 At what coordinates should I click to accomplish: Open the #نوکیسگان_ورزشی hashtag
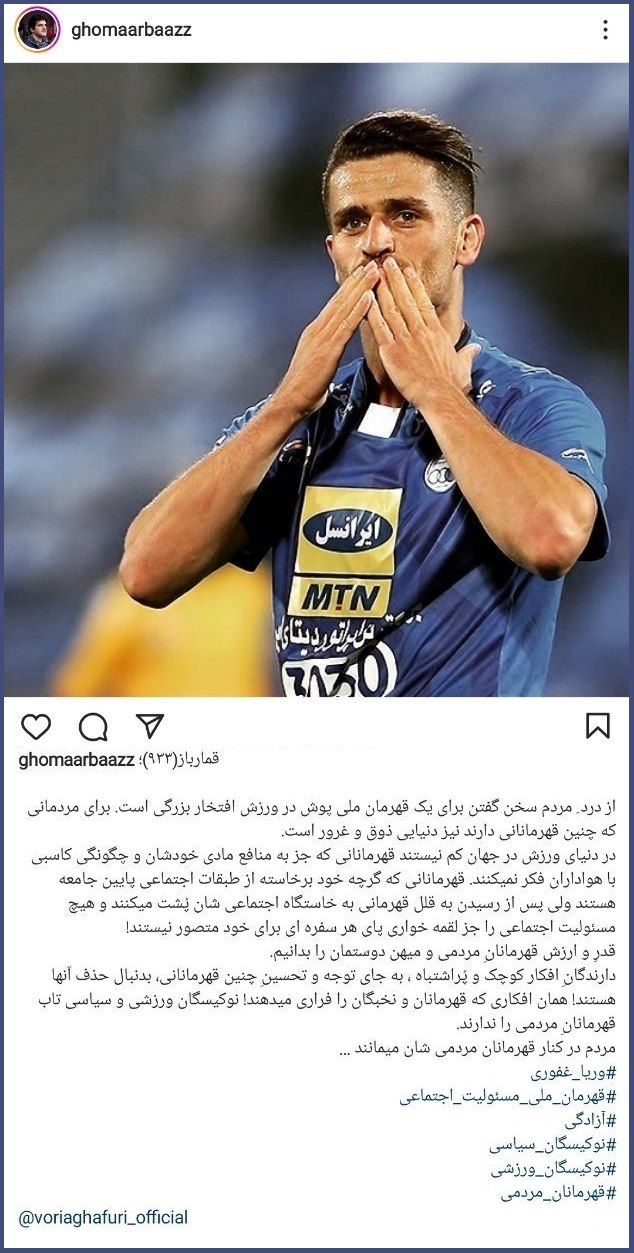pyautogui.click(x=554, y=1168)
